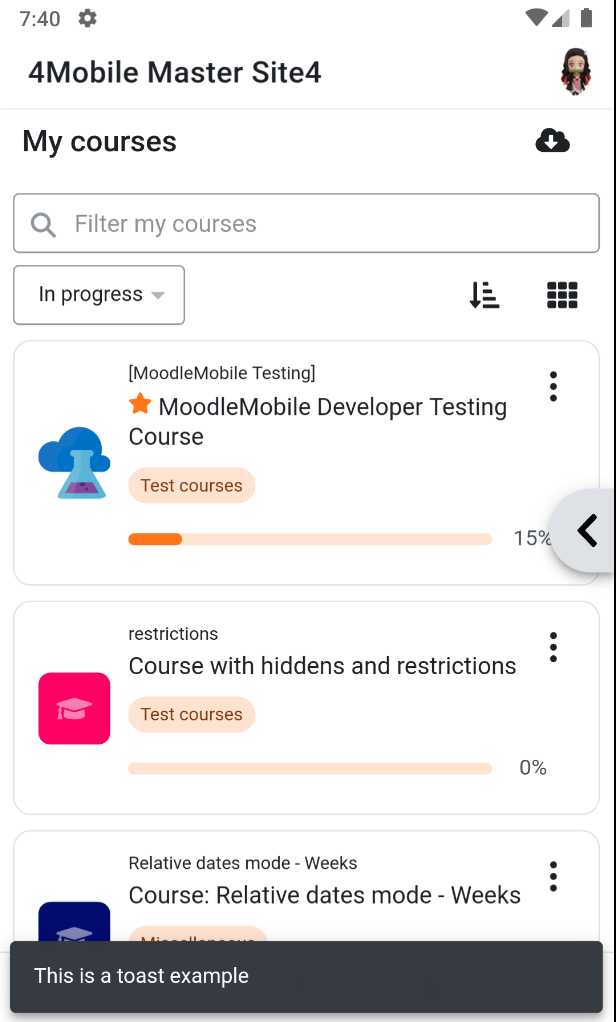This screenshot has width=616, height=1022.
Task: Tap the Filter my courses search field
Action: 306,223
